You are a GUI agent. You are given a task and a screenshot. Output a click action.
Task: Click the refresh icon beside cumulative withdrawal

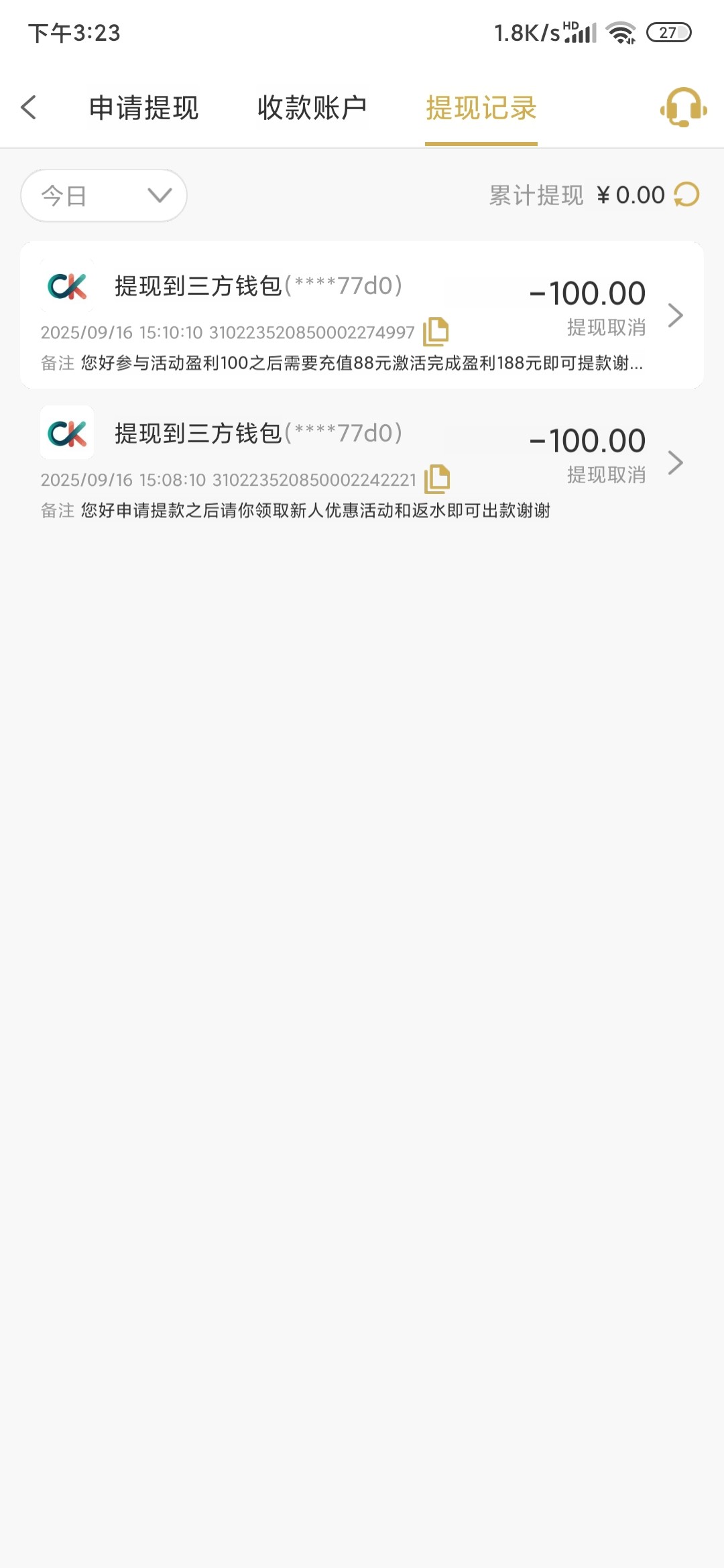(686, 194)
